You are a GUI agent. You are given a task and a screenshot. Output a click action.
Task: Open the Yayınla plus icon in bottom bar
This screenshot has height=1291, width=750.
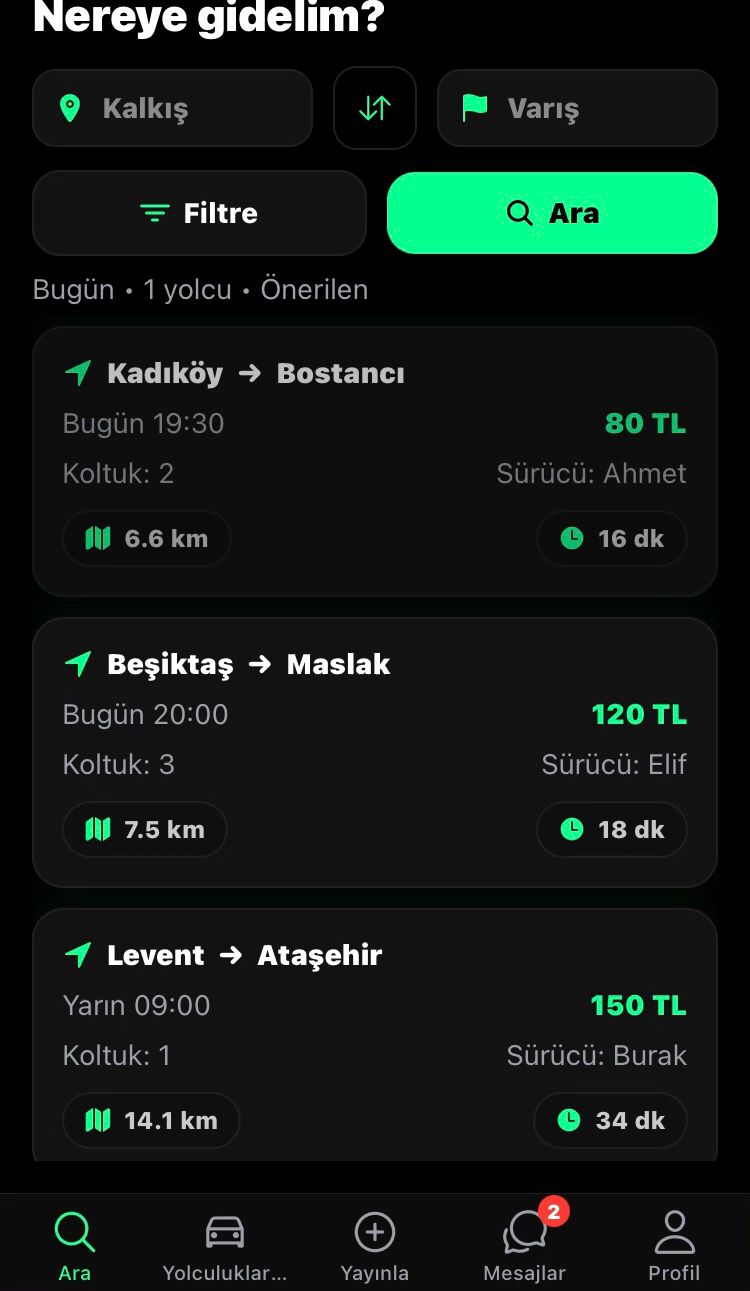coord(375,1230)
